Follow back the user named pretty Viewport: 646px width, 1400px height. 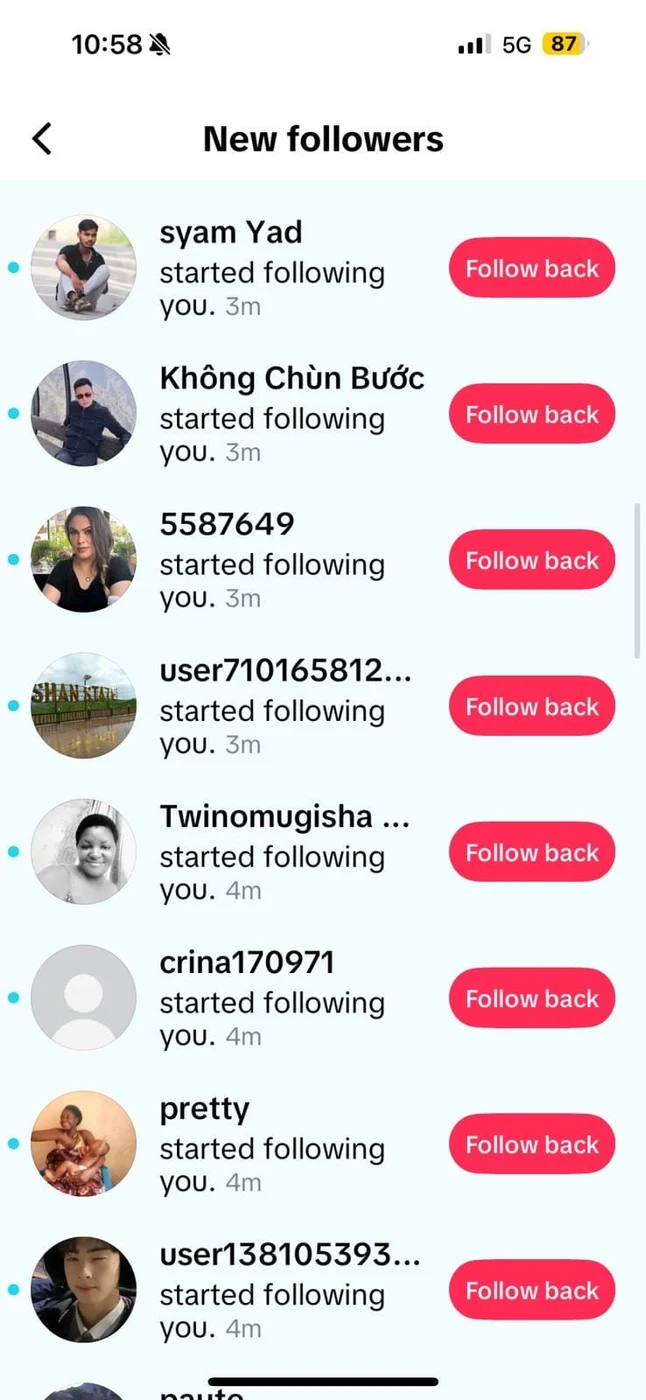(531, 1144)
